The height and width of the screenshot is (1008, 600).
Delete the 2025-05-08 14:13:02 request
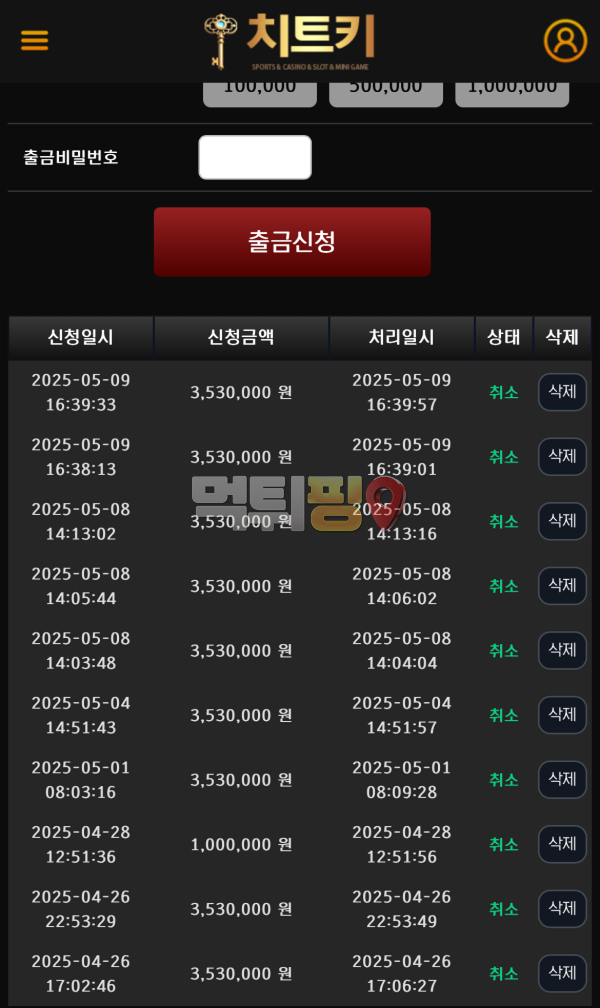[x=562, y=521]
